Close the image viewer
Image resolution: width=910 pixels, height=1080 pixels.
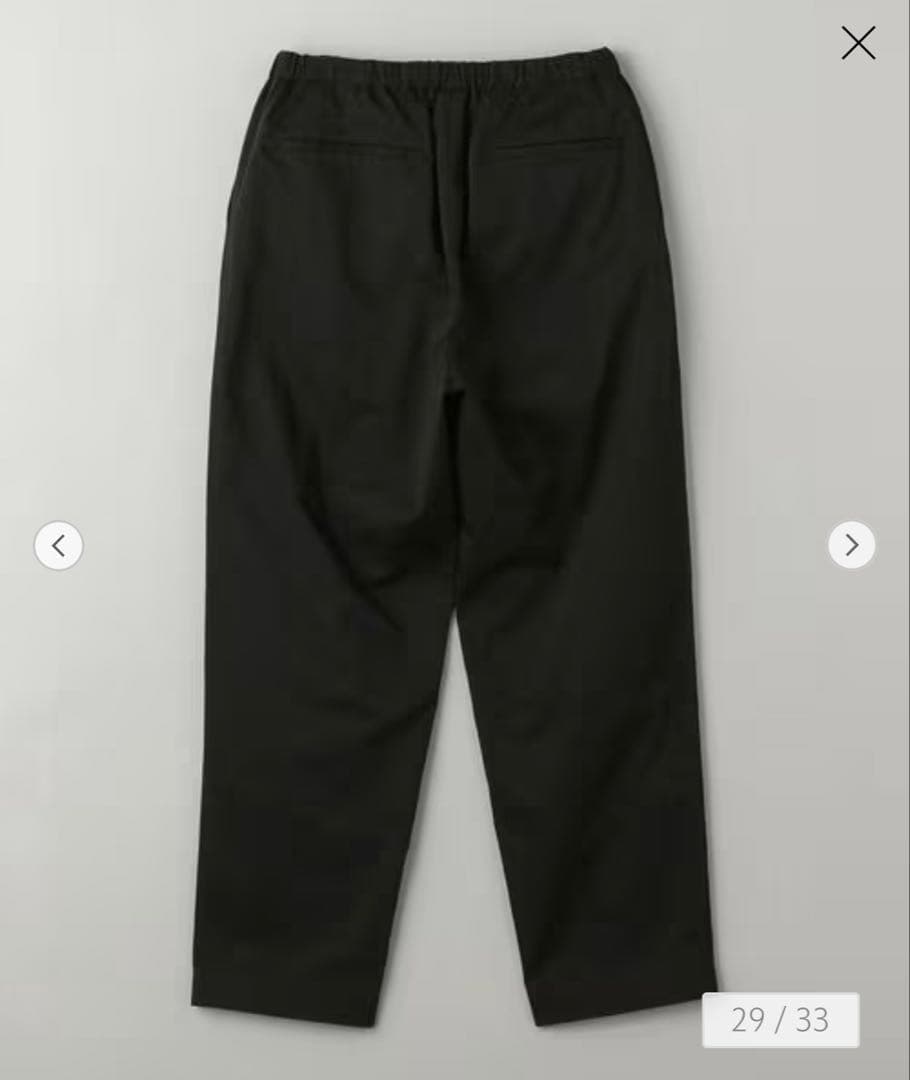tap(858, 43)
